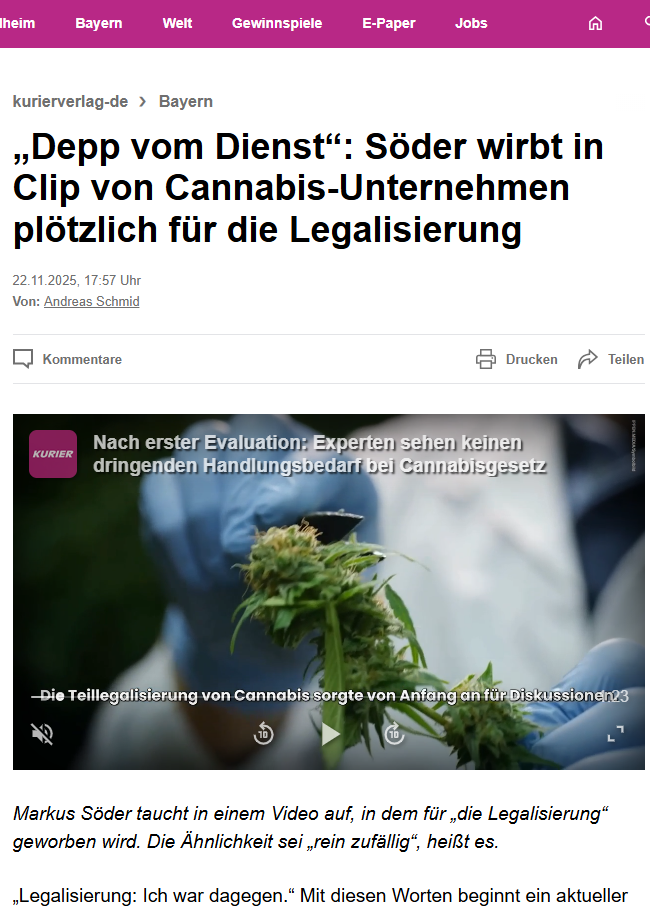Enter fullscreen video mode
650x909 pixels.
coord(616,734)
